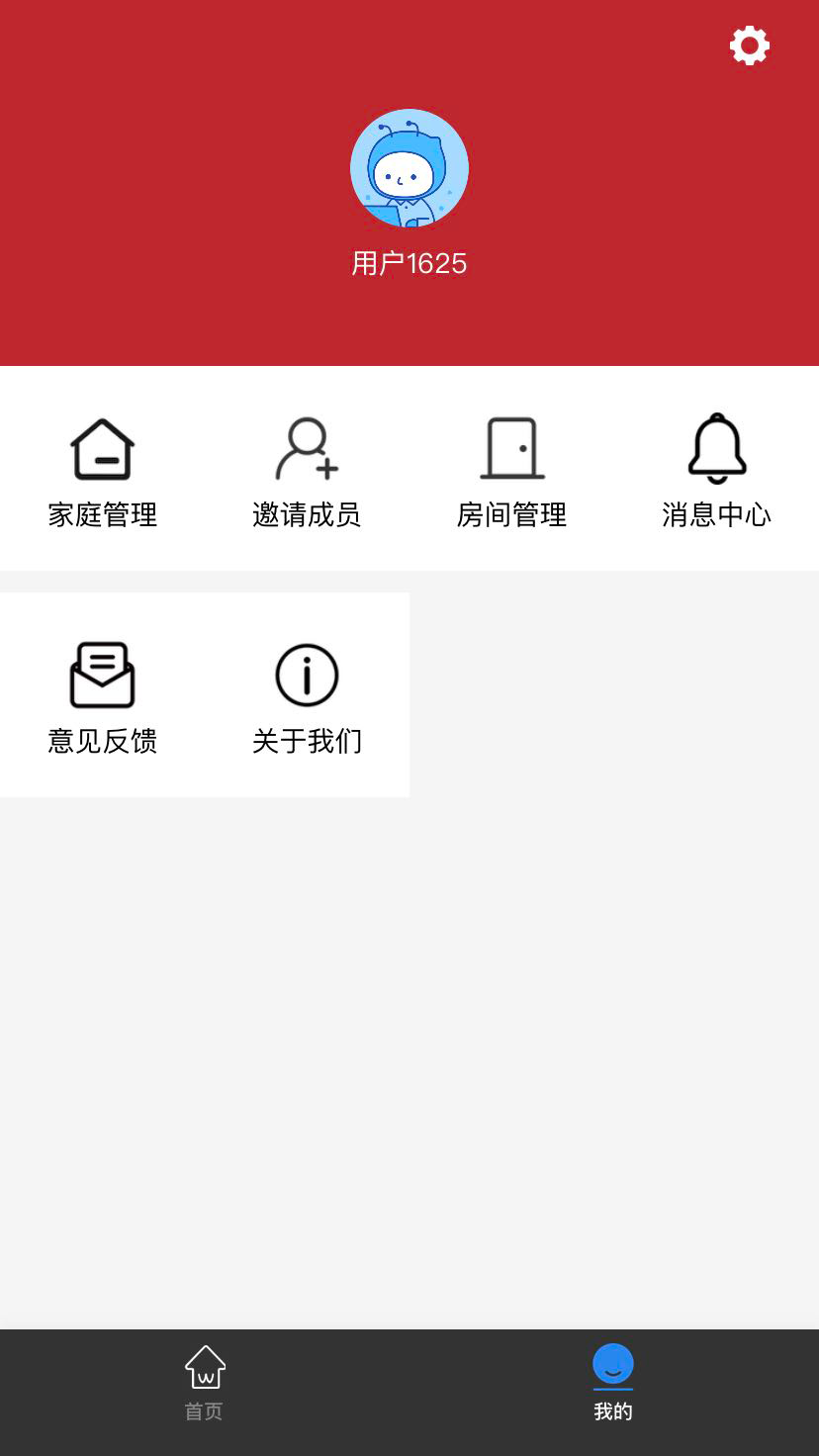Select the home icon in bottom bar

[204, 1366]
